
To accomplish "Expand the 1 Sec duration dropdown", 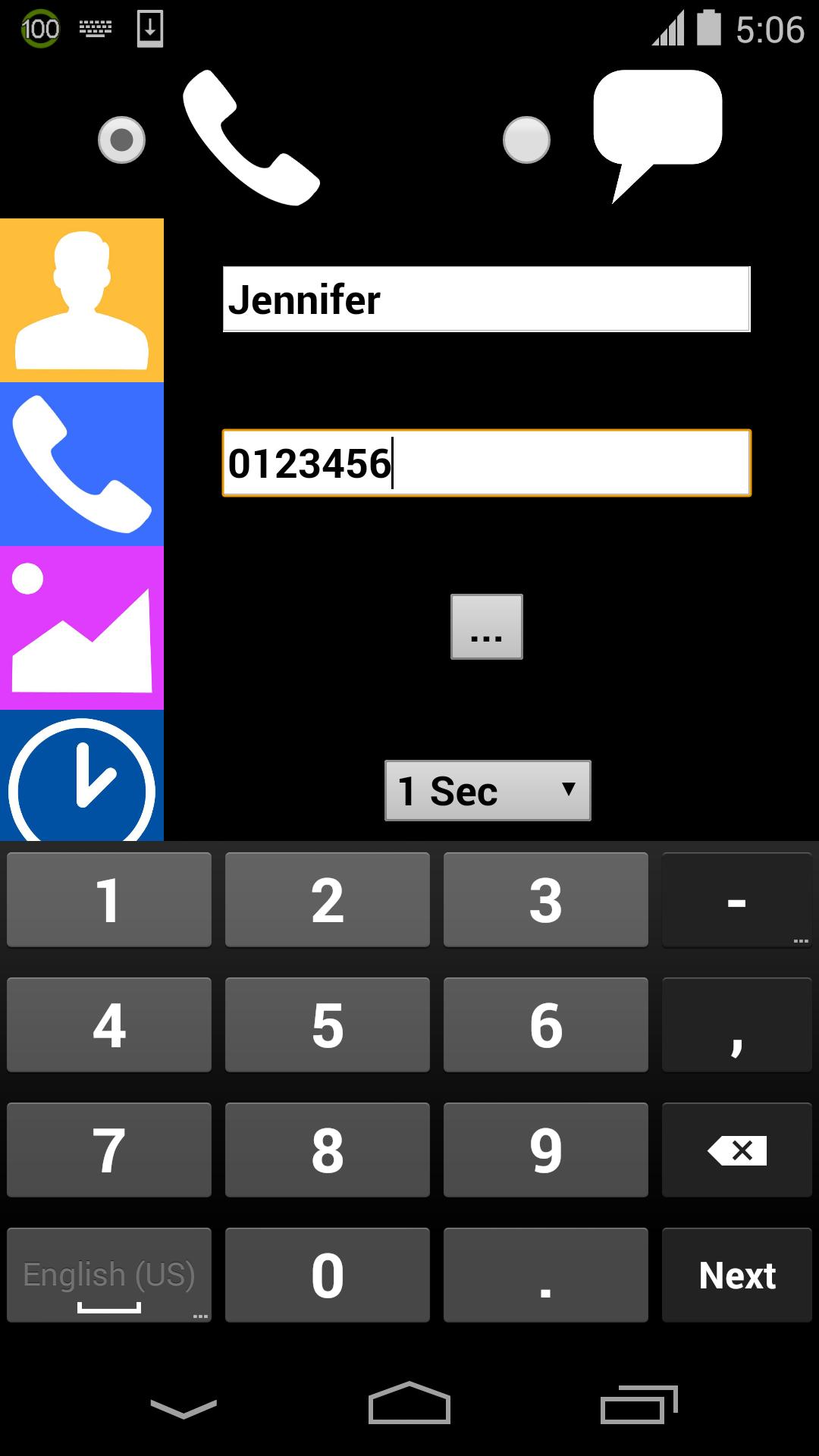I will [x=488, y=791].
